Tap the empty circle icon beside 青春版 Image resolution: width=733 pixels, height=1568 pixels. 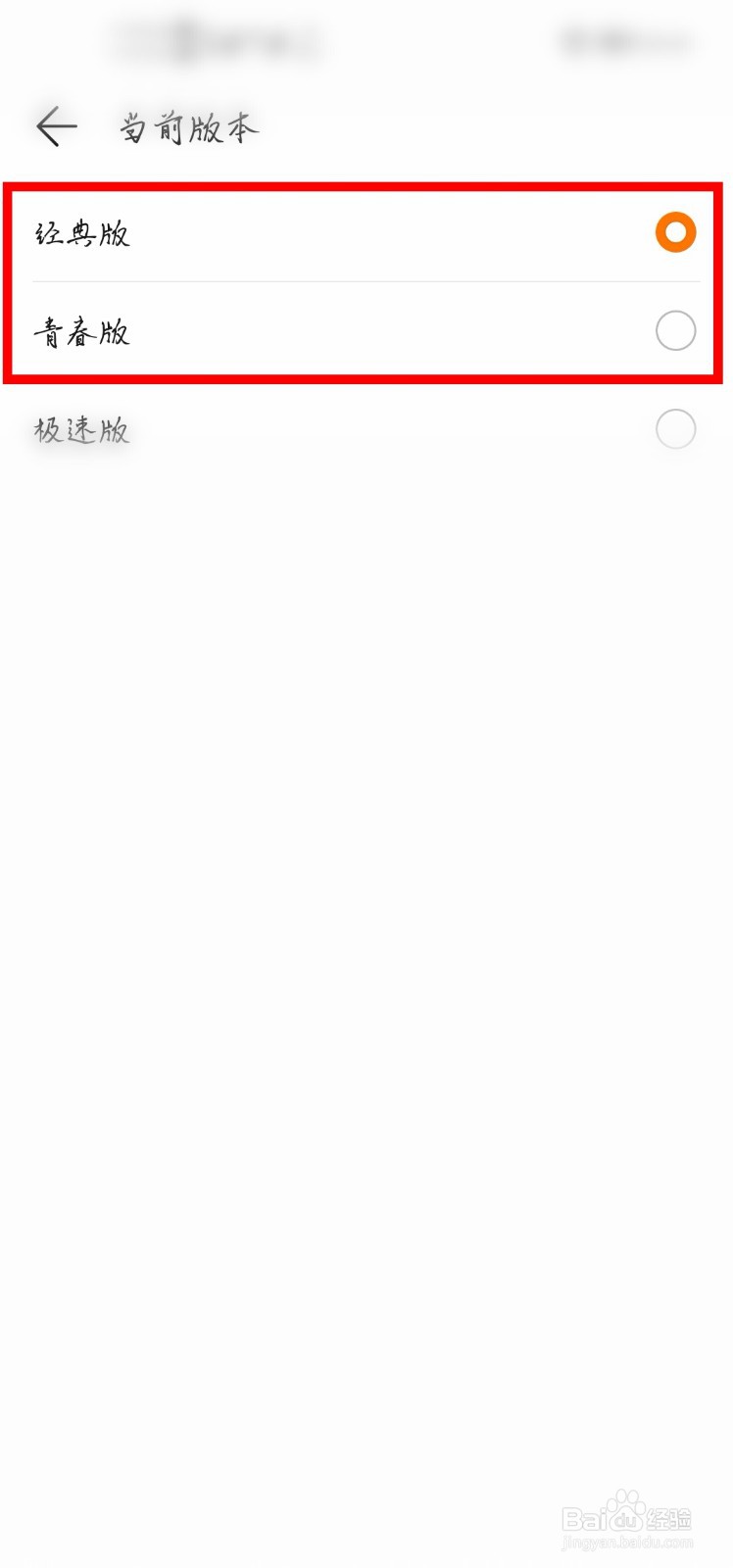coord(674,331)
